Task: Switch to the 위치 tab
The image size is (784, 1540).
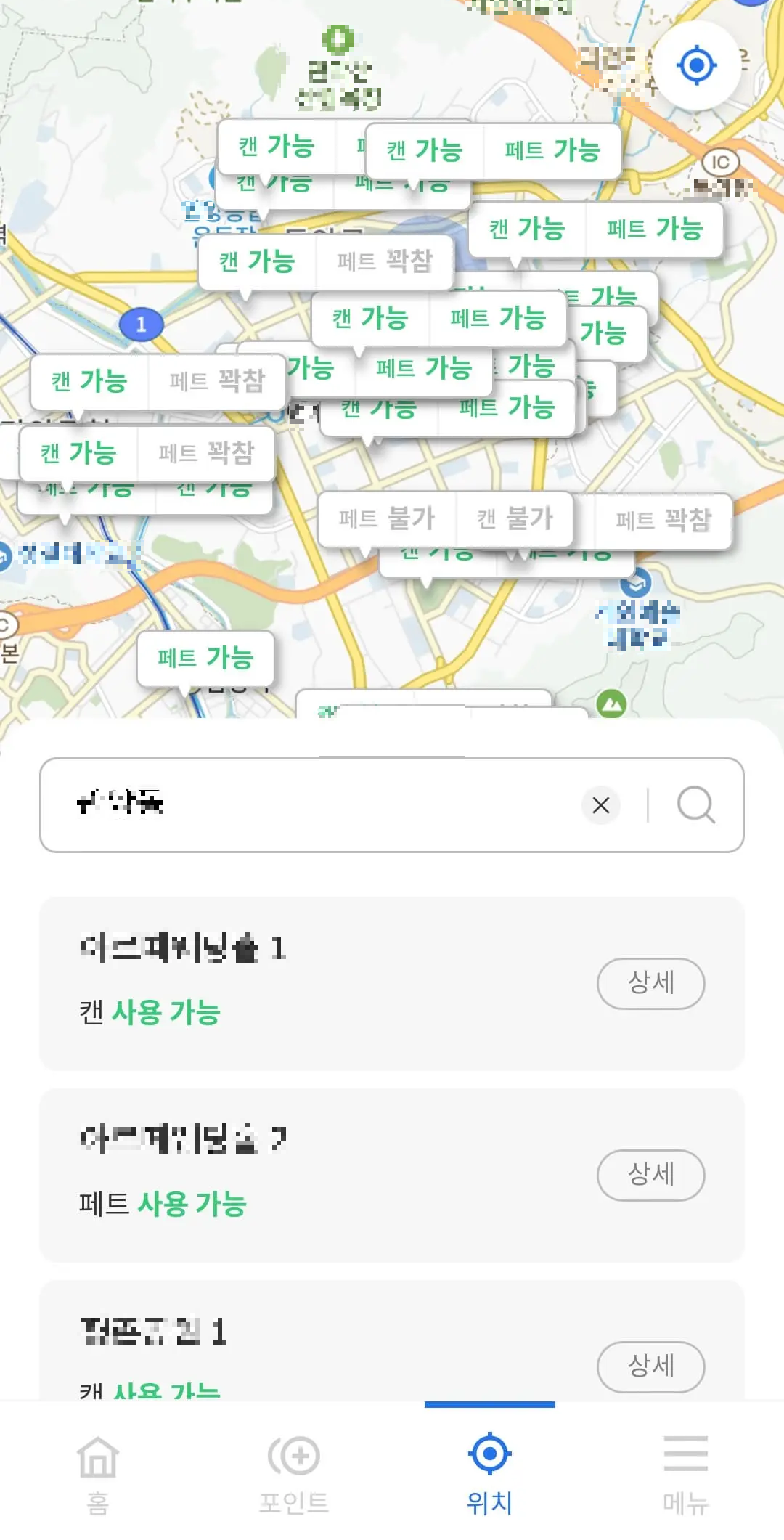Action: point(490,1467)
